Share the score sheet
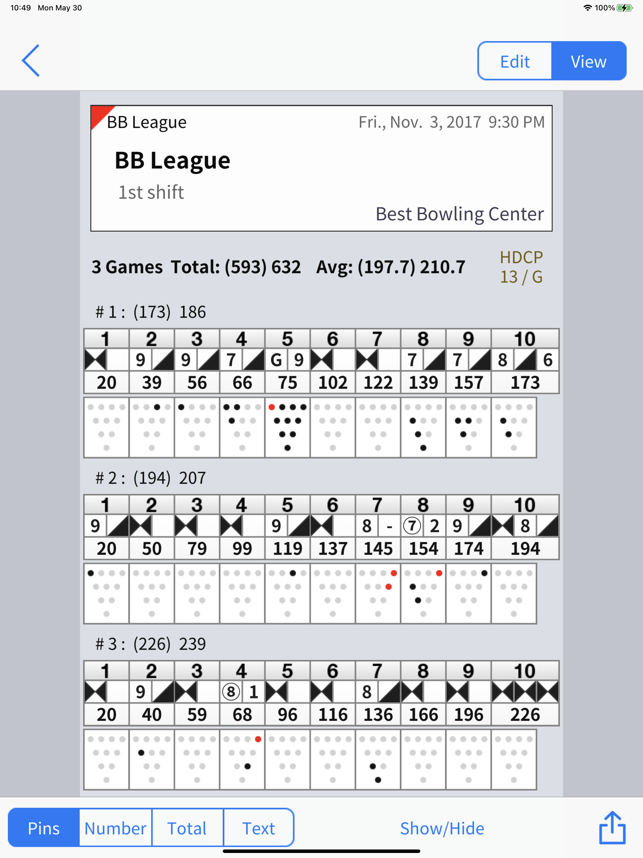This screenshot has height=858, width=643. pos(611,827)
